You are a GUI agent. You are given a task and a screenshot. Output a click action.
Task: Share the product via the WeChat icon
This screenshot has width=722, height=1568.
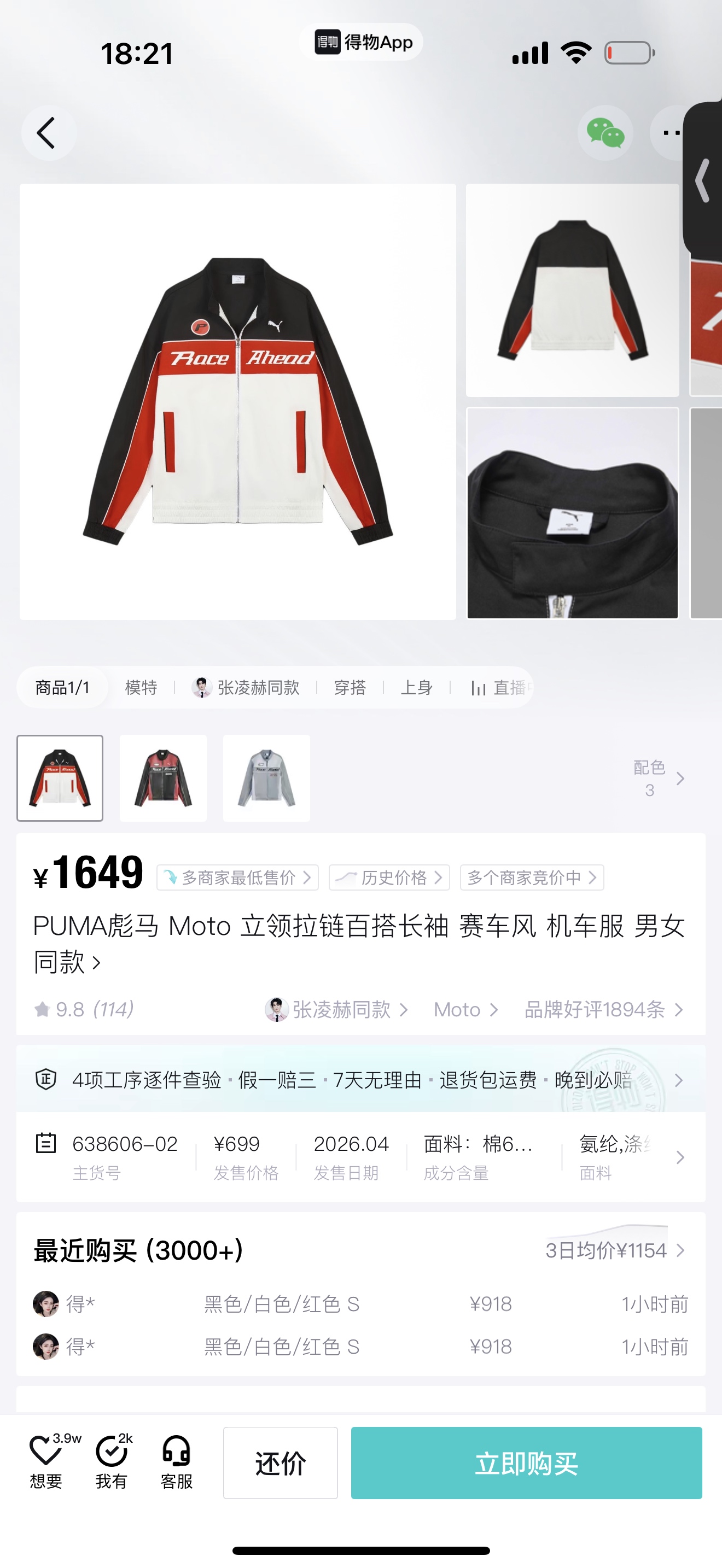click(605, 133)
